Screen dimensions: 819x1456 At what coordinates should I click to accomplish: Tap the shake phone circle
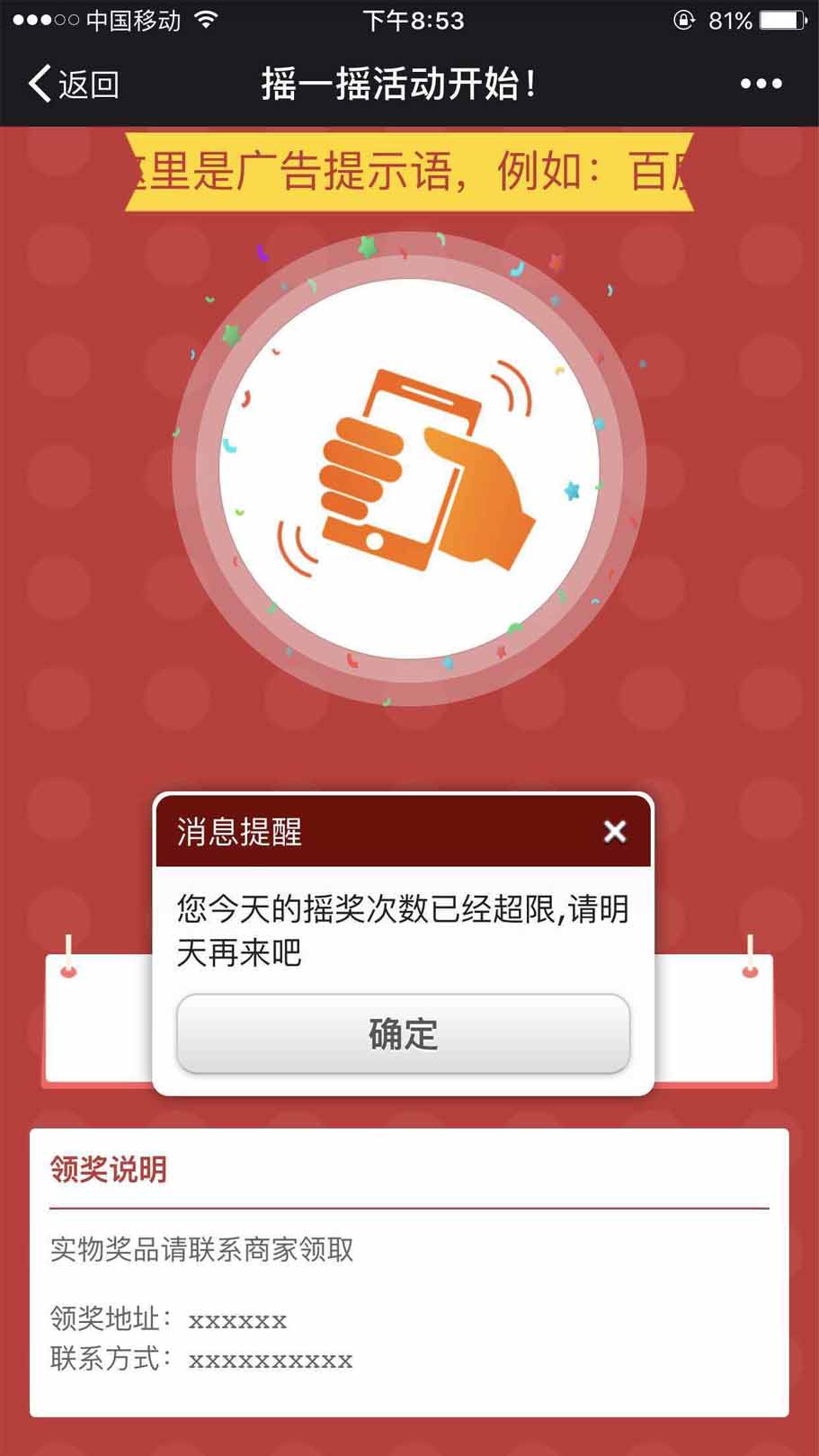[x=409, y=469]
